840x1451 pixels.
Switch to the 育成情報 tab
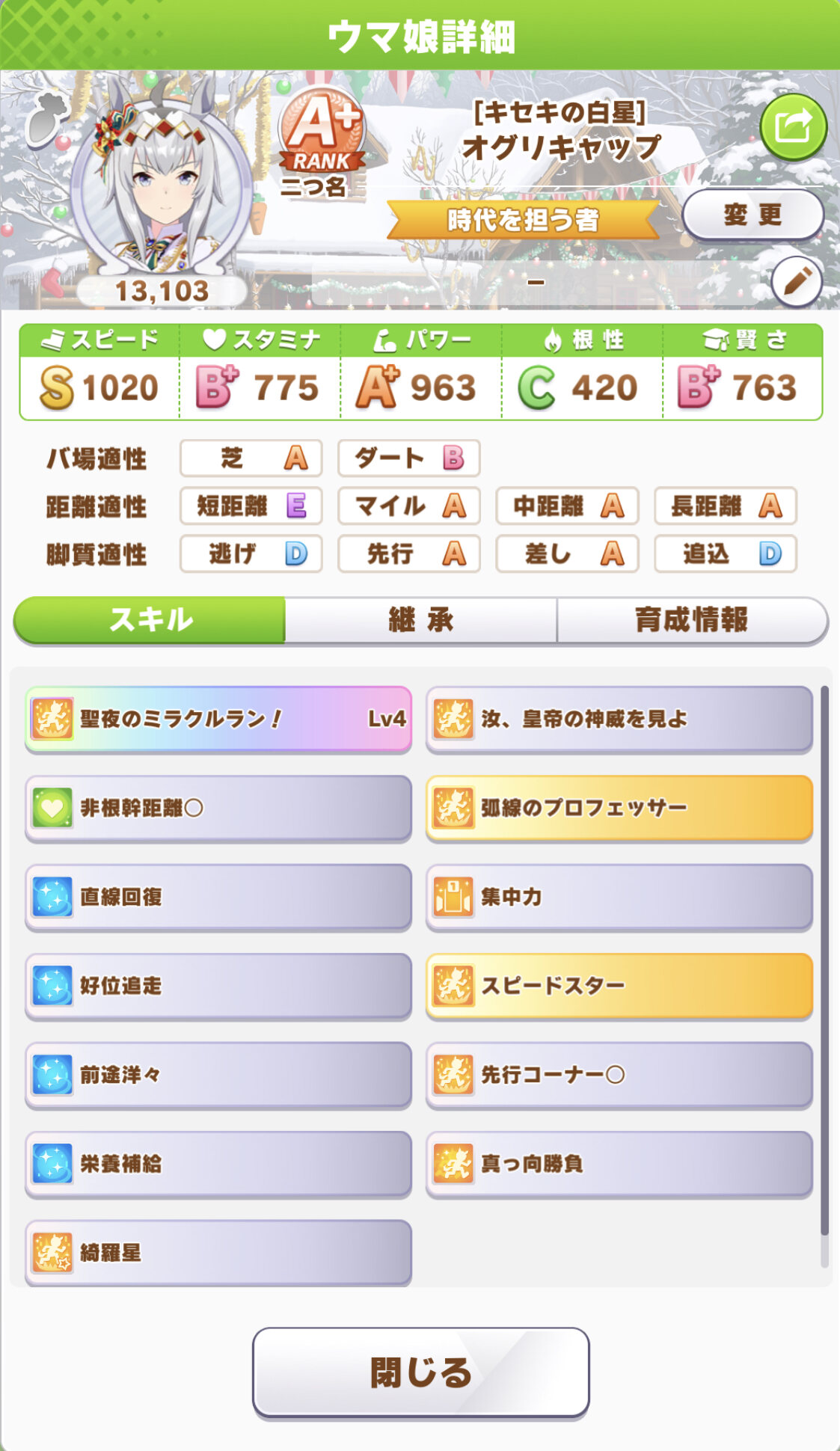tap(691, 619)
